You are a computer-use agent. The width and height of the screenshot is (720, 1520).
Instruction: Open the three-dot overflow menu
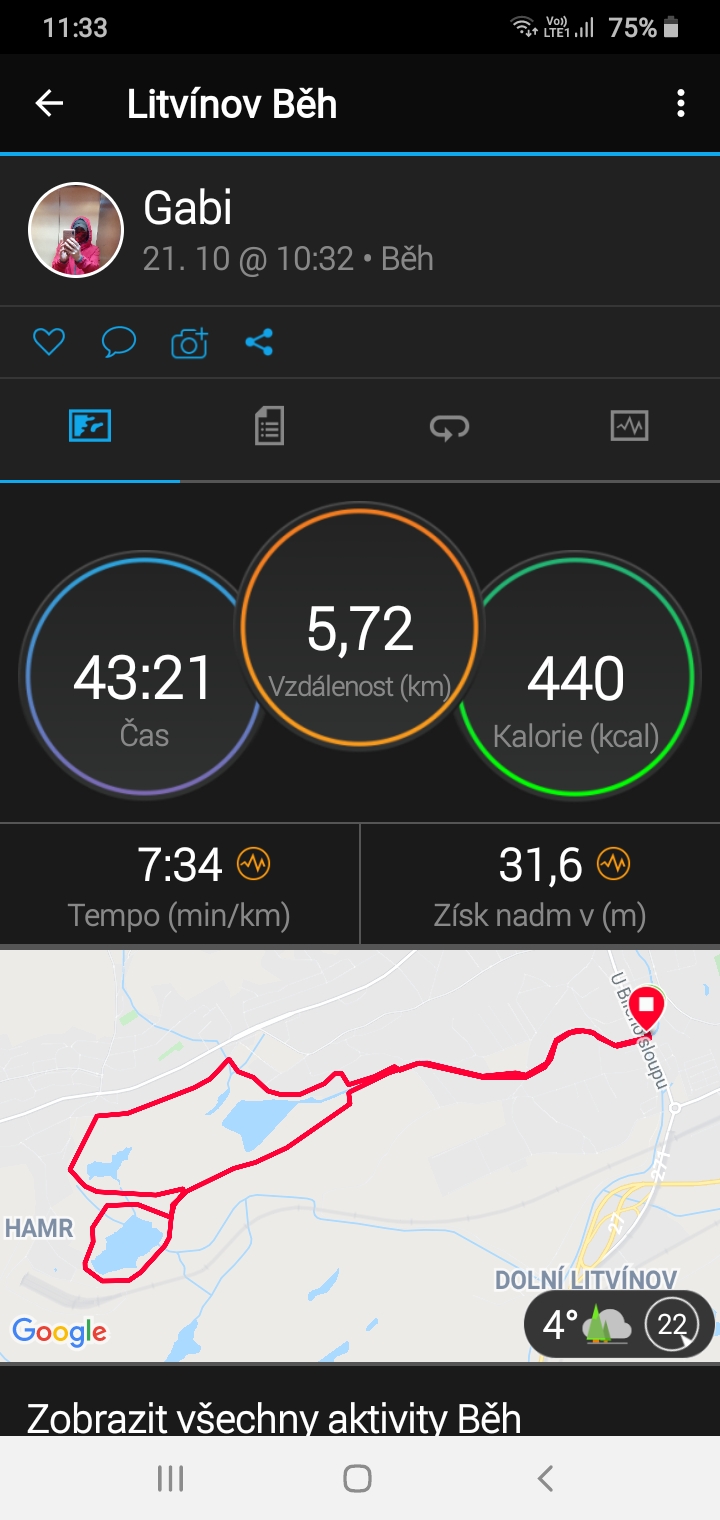coord(681,103)
